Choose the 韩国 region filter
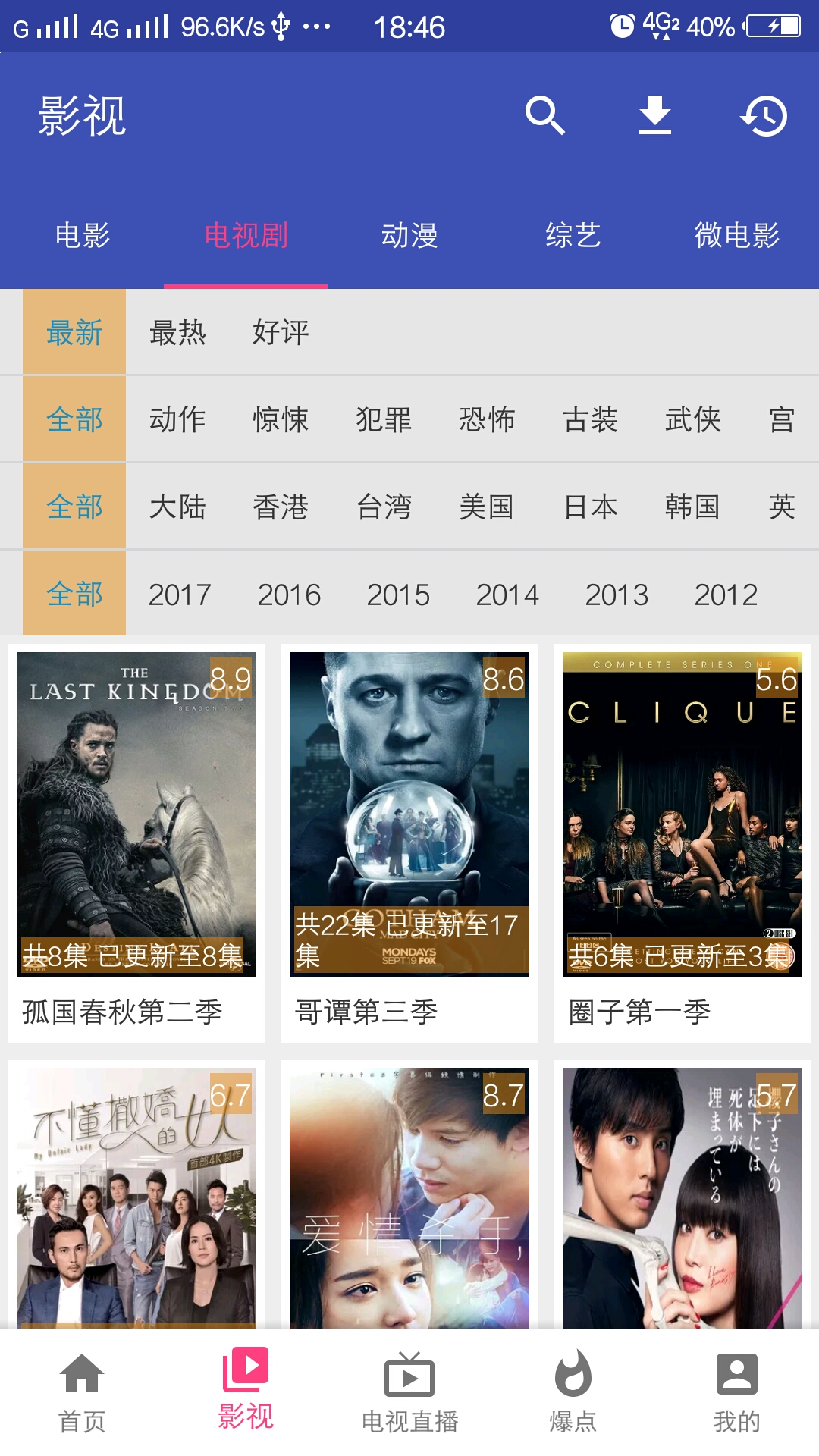This screenshot has width=819, height=1456. (x=692, y=507)
